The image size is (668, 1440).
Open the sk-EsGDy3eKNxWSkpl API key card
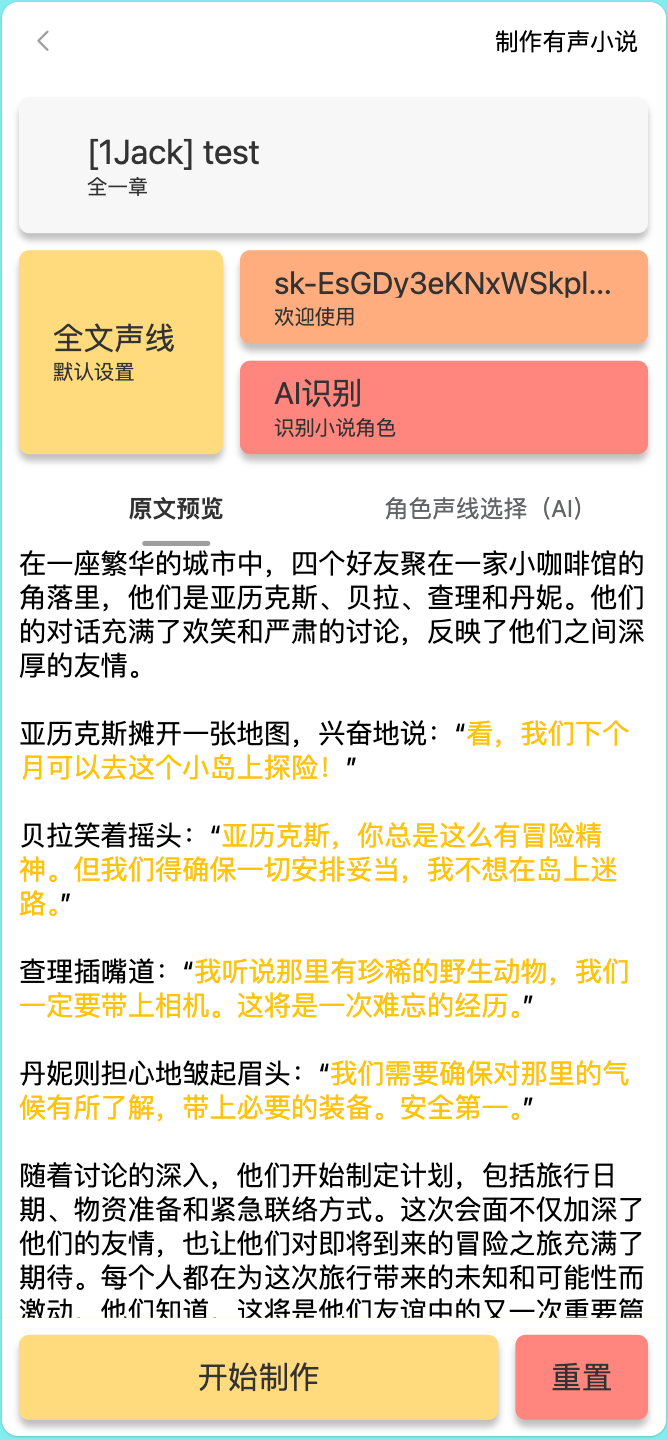(x=444, y=297)
